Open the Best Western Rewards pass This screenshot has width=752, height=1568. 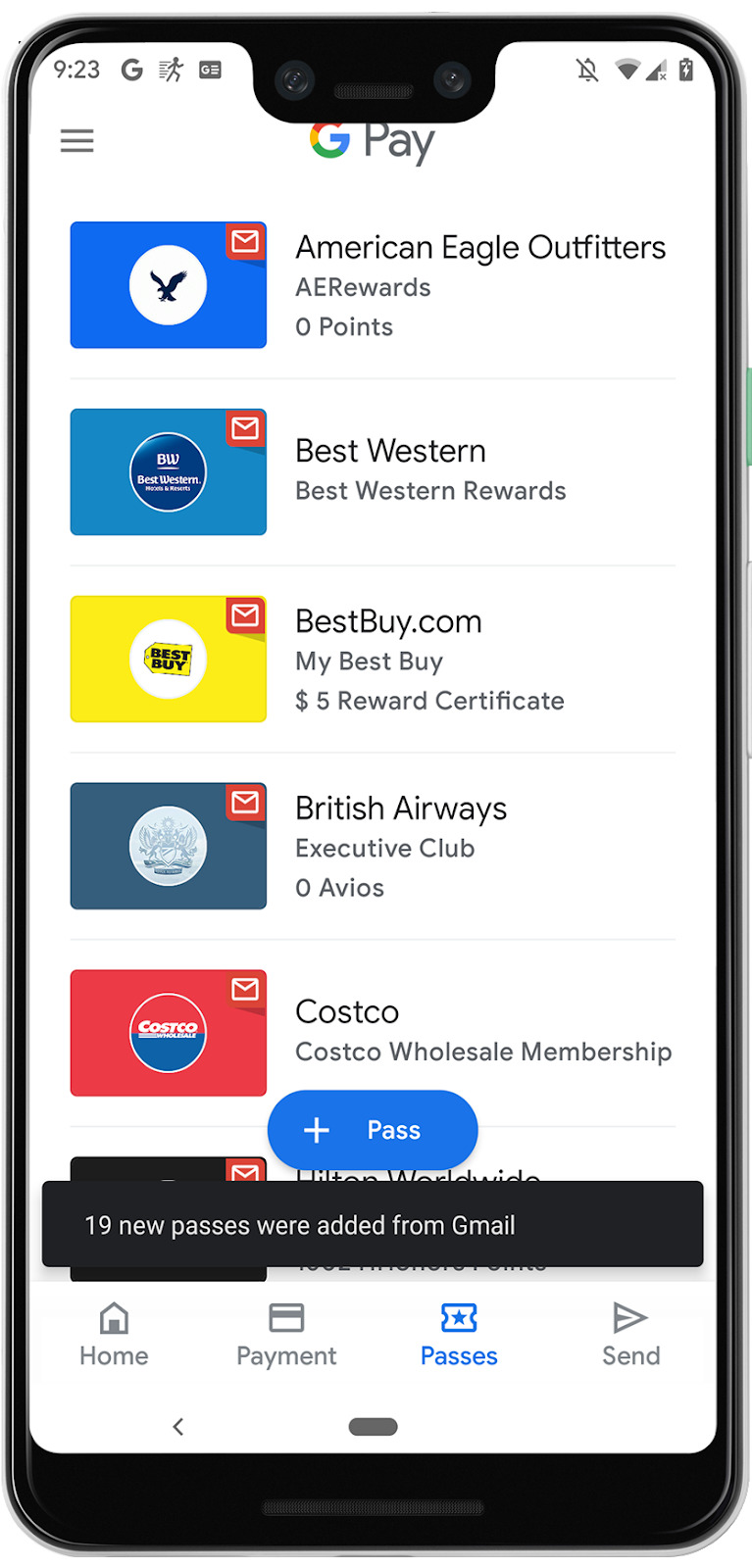point(373,471)
